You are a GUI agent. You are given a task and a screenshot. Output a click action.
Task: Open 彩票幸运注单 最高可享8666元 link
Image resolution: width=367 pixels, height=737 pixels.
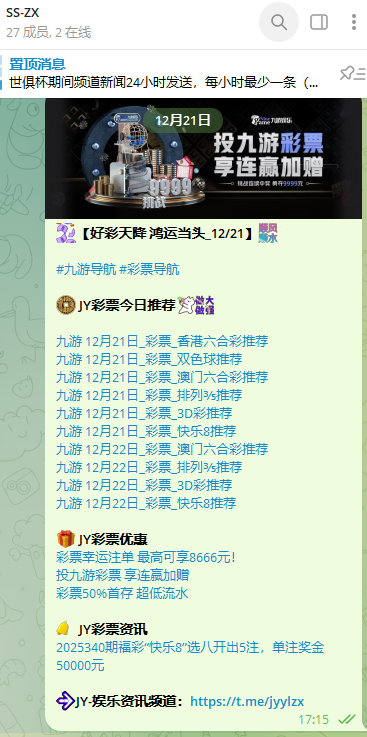click(x=145, y=557)
